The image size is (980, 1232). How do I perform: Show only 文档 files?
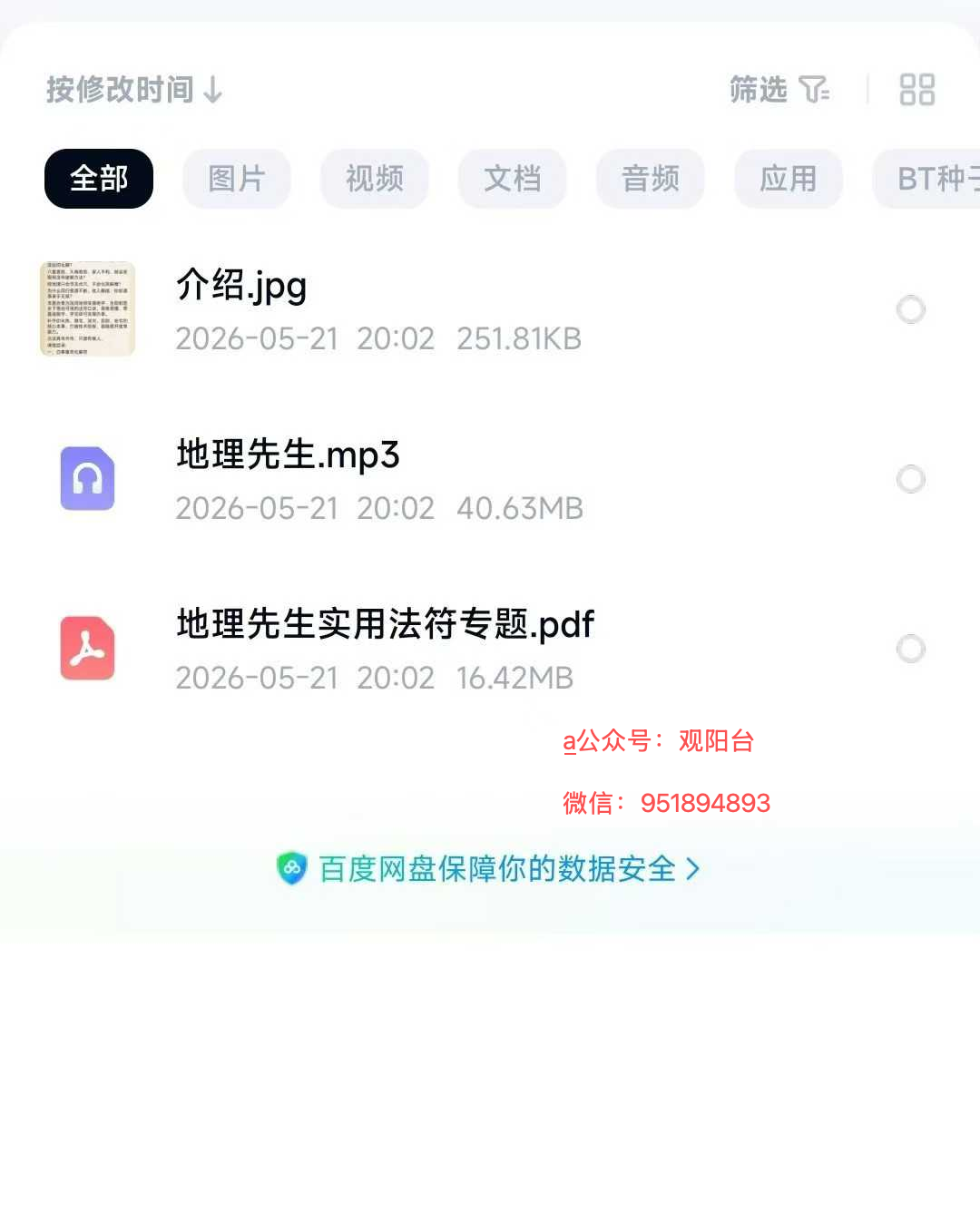click(x=513, y=179)
